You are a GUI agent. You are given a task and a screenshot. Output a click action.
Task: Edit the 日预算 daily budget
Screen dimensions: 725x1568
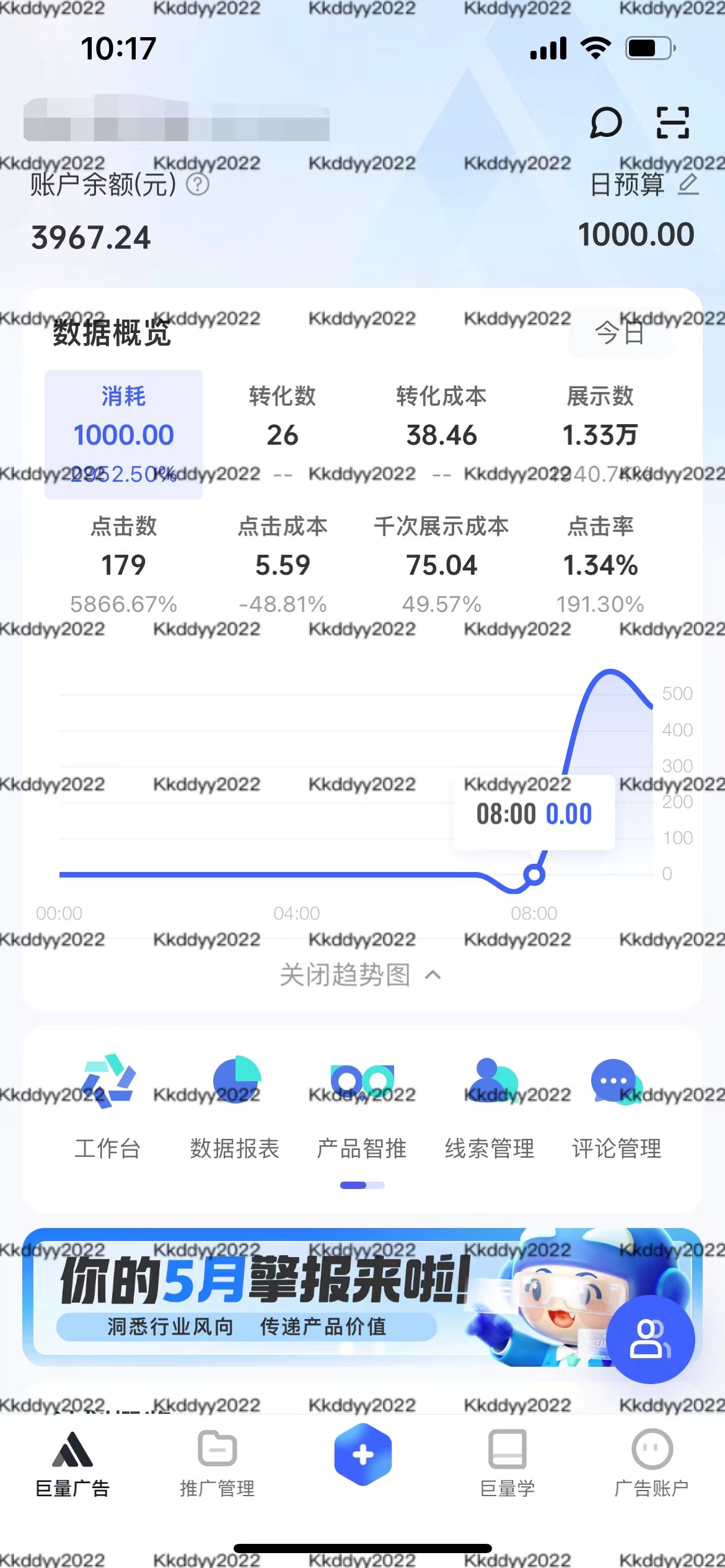pyautogui.click(x=688, y=185)
